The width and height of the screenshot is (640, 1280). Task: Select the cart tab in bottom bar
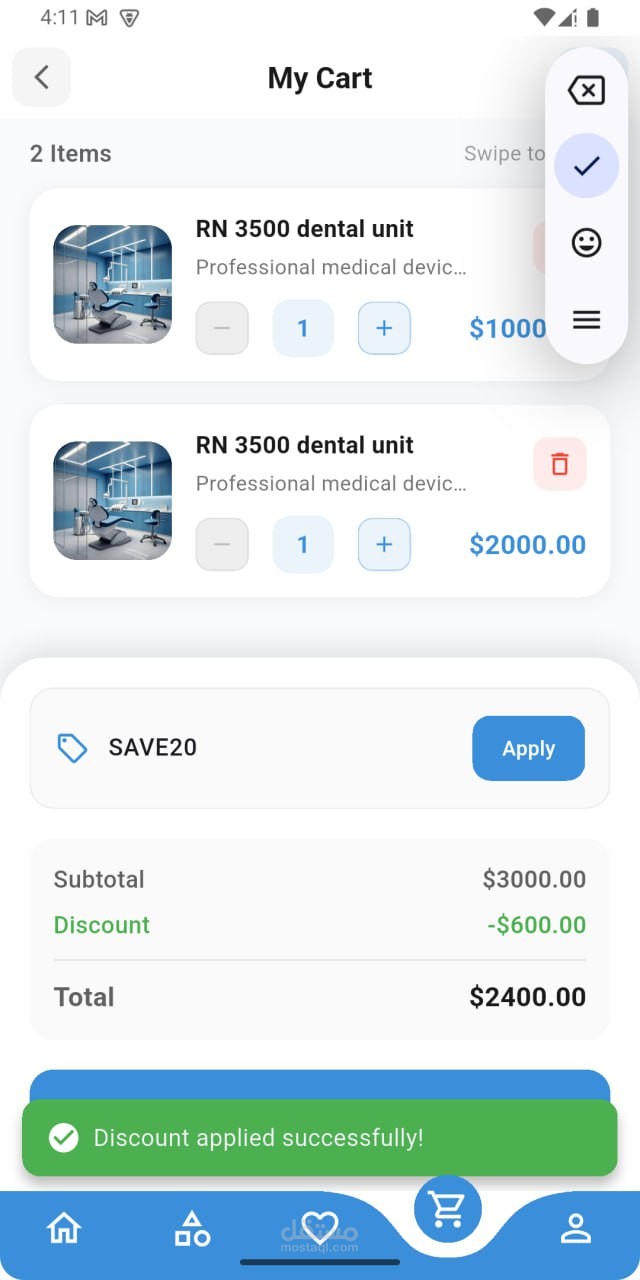[447, 1210]
